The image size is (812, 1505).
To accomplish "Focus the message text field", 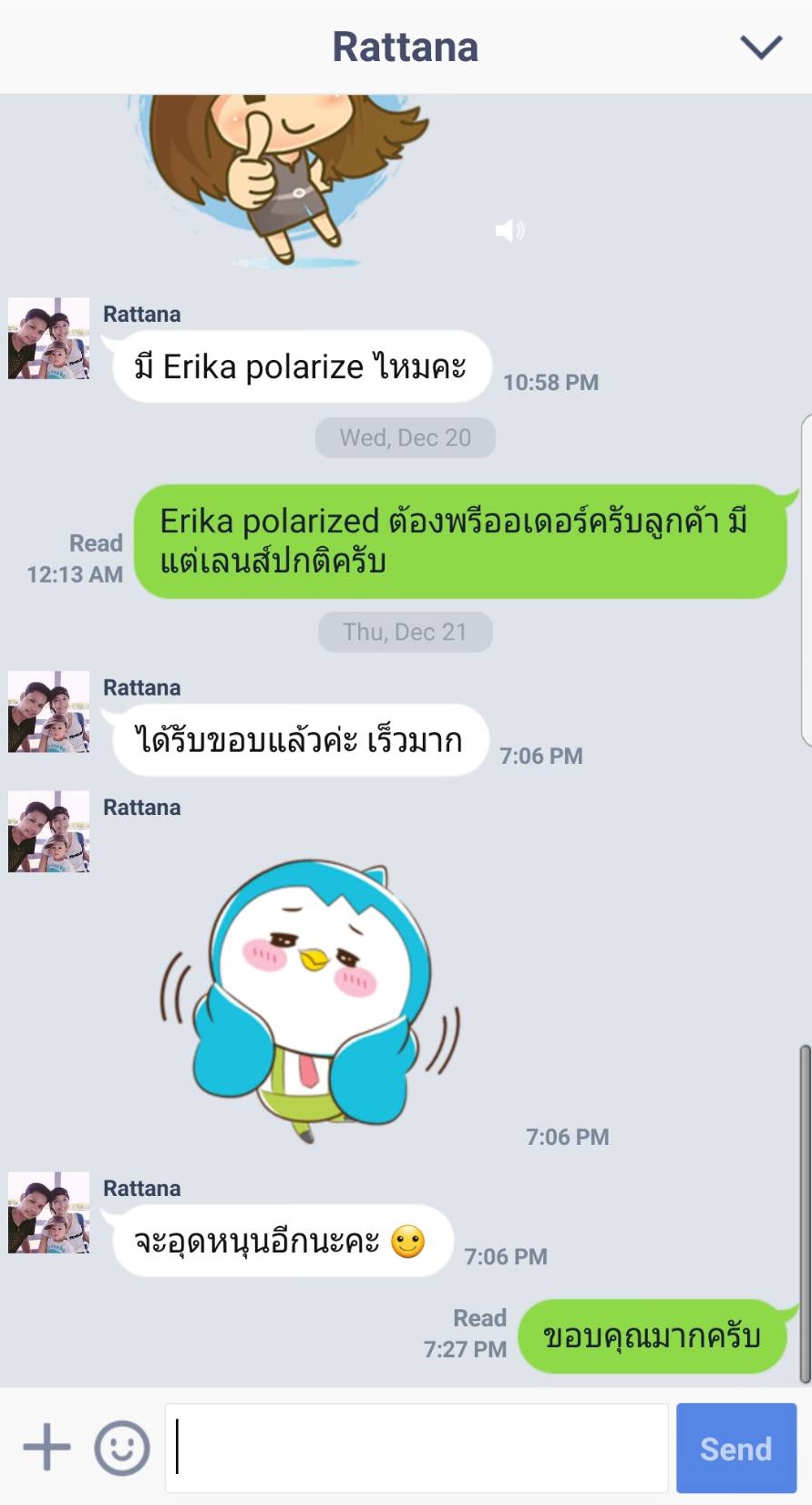I will pyautogui.click(x=416, y=1448).
